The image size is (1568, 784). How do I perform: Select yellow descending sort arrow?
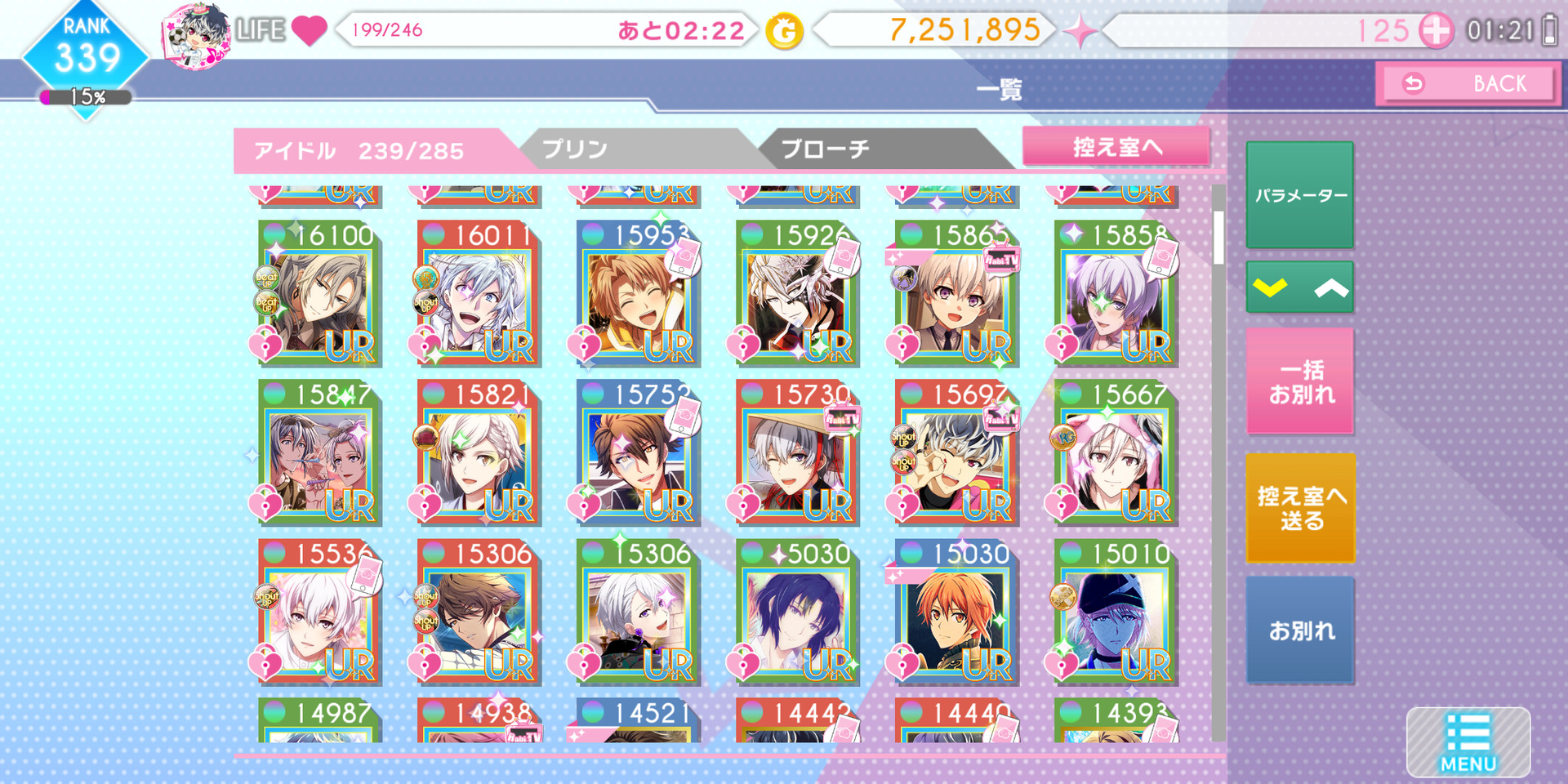[1270, 287]
